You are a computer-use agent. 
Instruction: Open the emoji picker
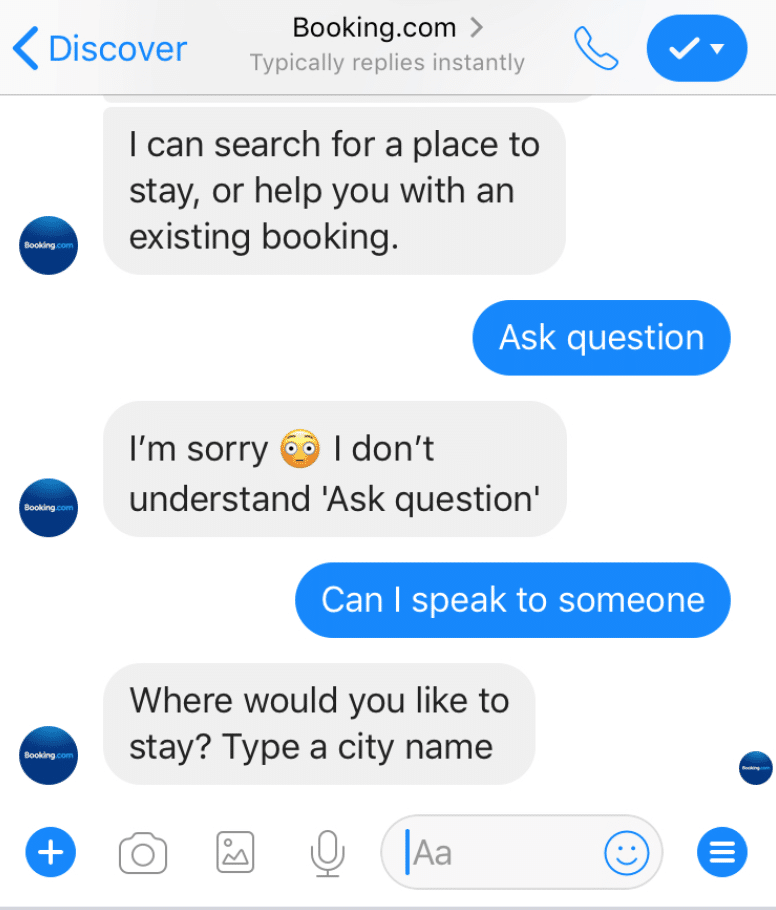pos(627,853)
